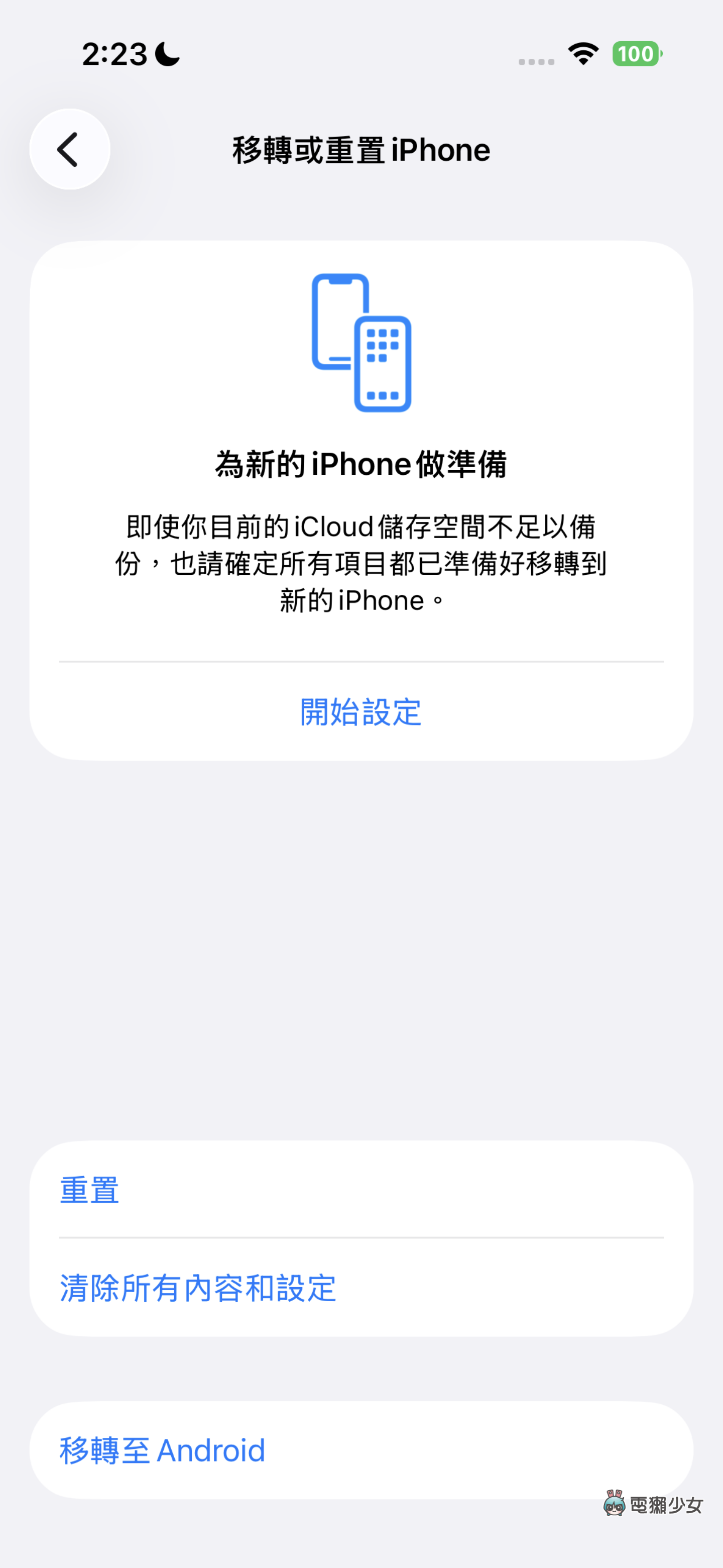
Task: Choose 移轉至 Android option
Action: [162, 1450]
